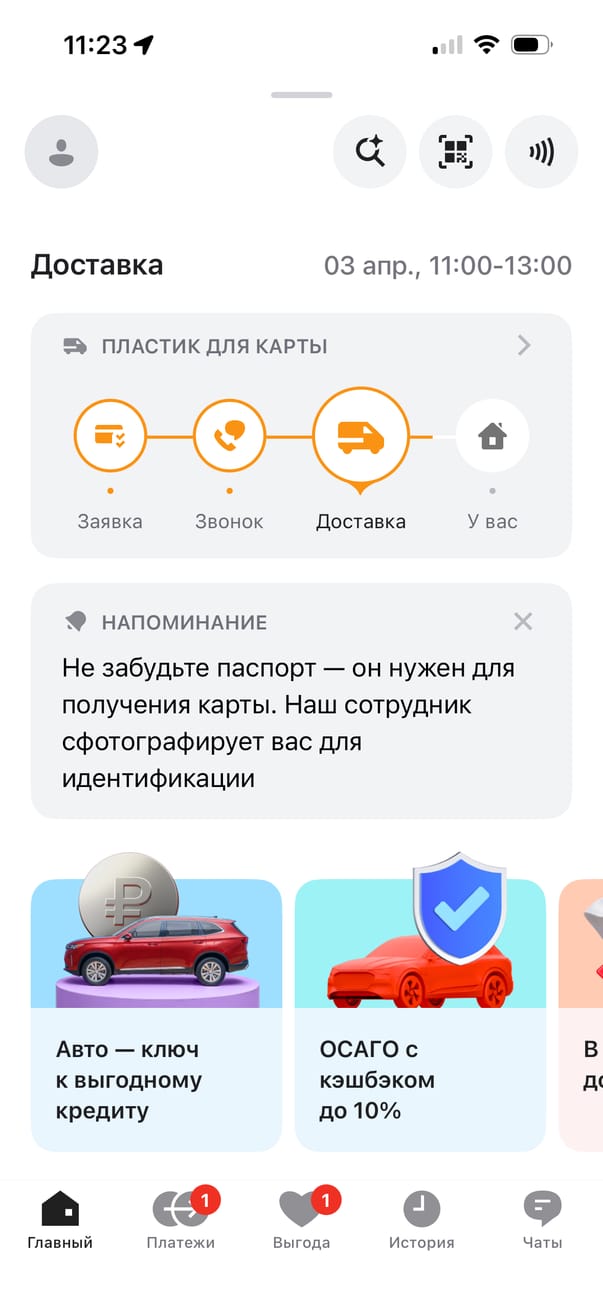Open the search with sparkle icon
The image size is (603, 1307).
pyautogui.click(x=369, y=152)
